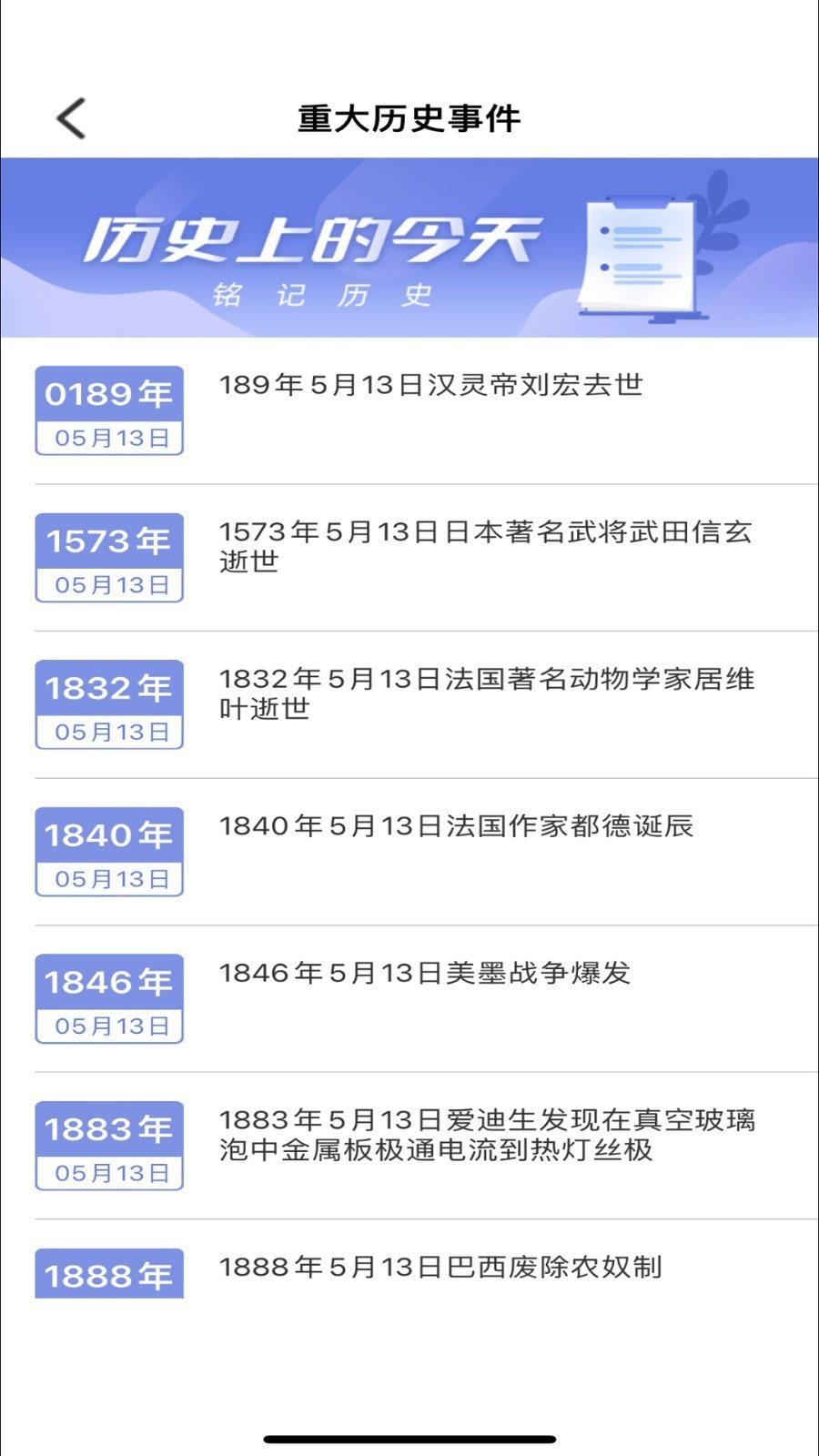View the 都德诞辰 event details
The height and width of the screenshot is (1456, 819).
coord(458,828)
